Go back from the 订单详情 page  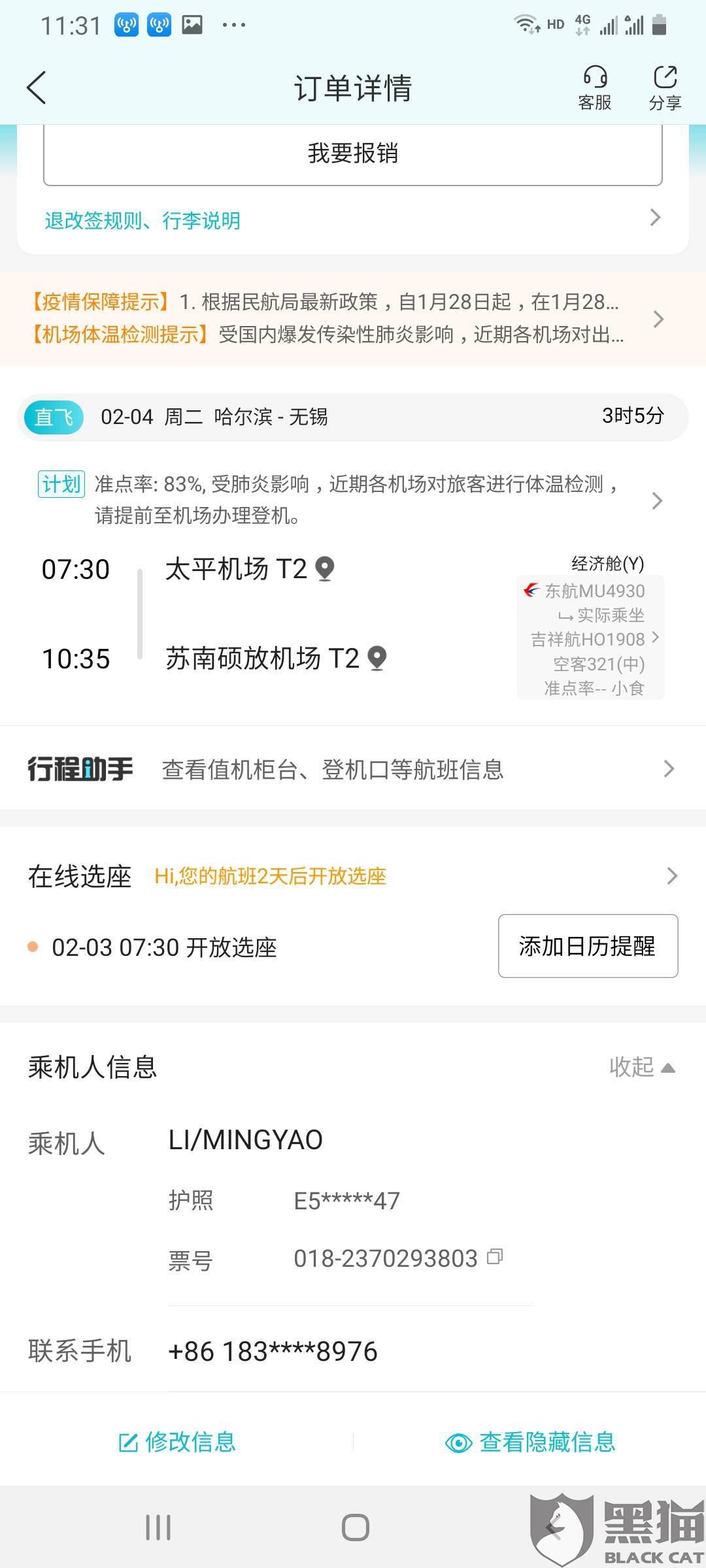pos(37,88)
